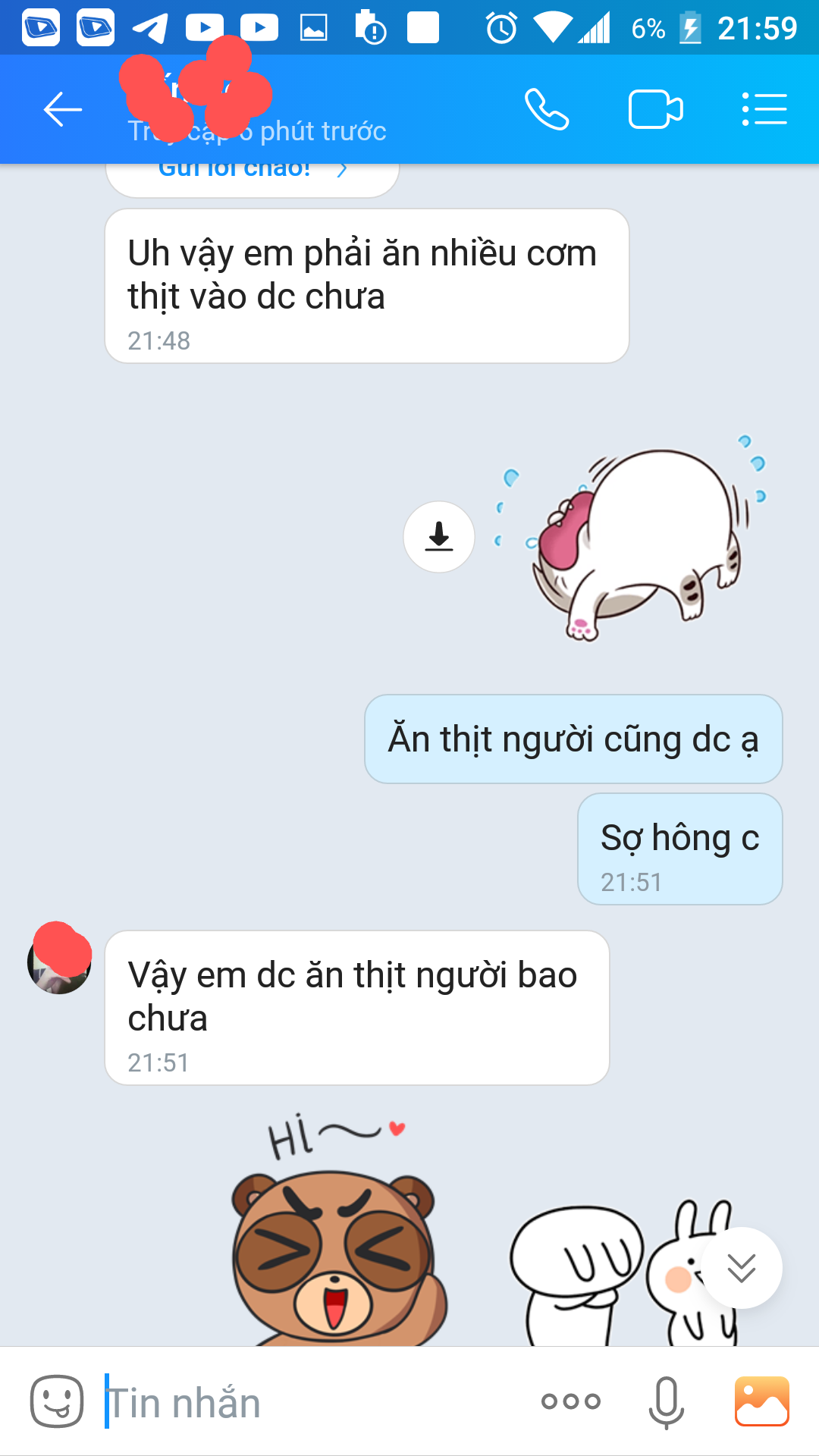Open the photo gallery picker
819x1456 pixels.
pyautogui.click(x=762, y=1401)
